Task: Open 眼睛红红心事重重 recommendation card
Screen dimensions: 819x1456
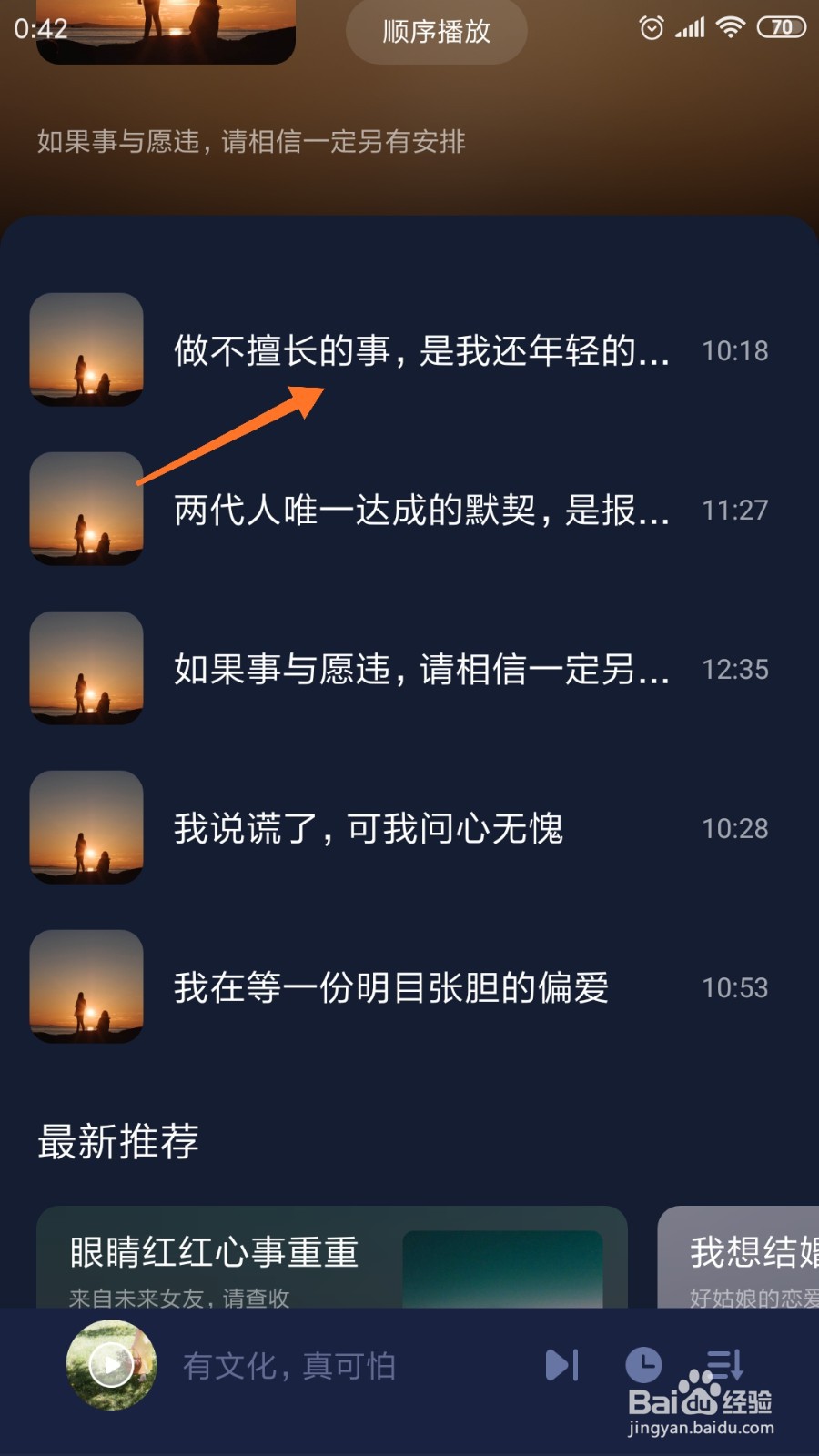Action: pos(331,1260)
